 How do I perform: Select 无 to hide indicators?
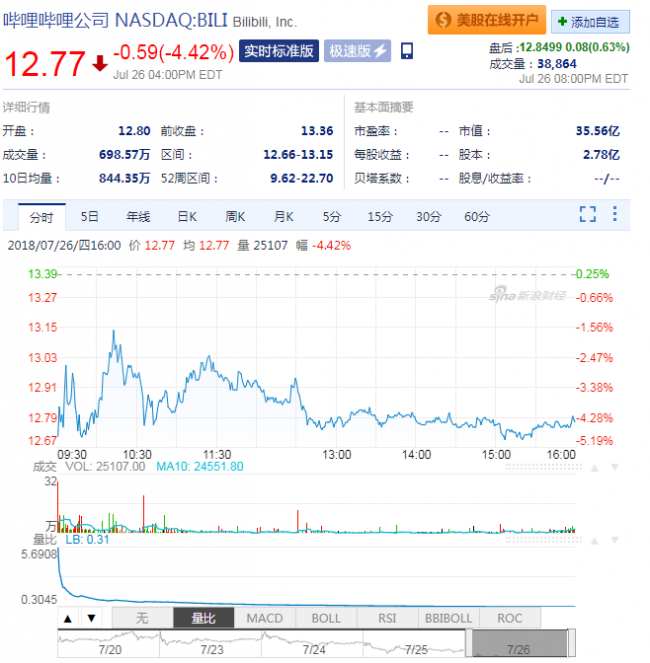pyautogui.click(x=142, y=618)
